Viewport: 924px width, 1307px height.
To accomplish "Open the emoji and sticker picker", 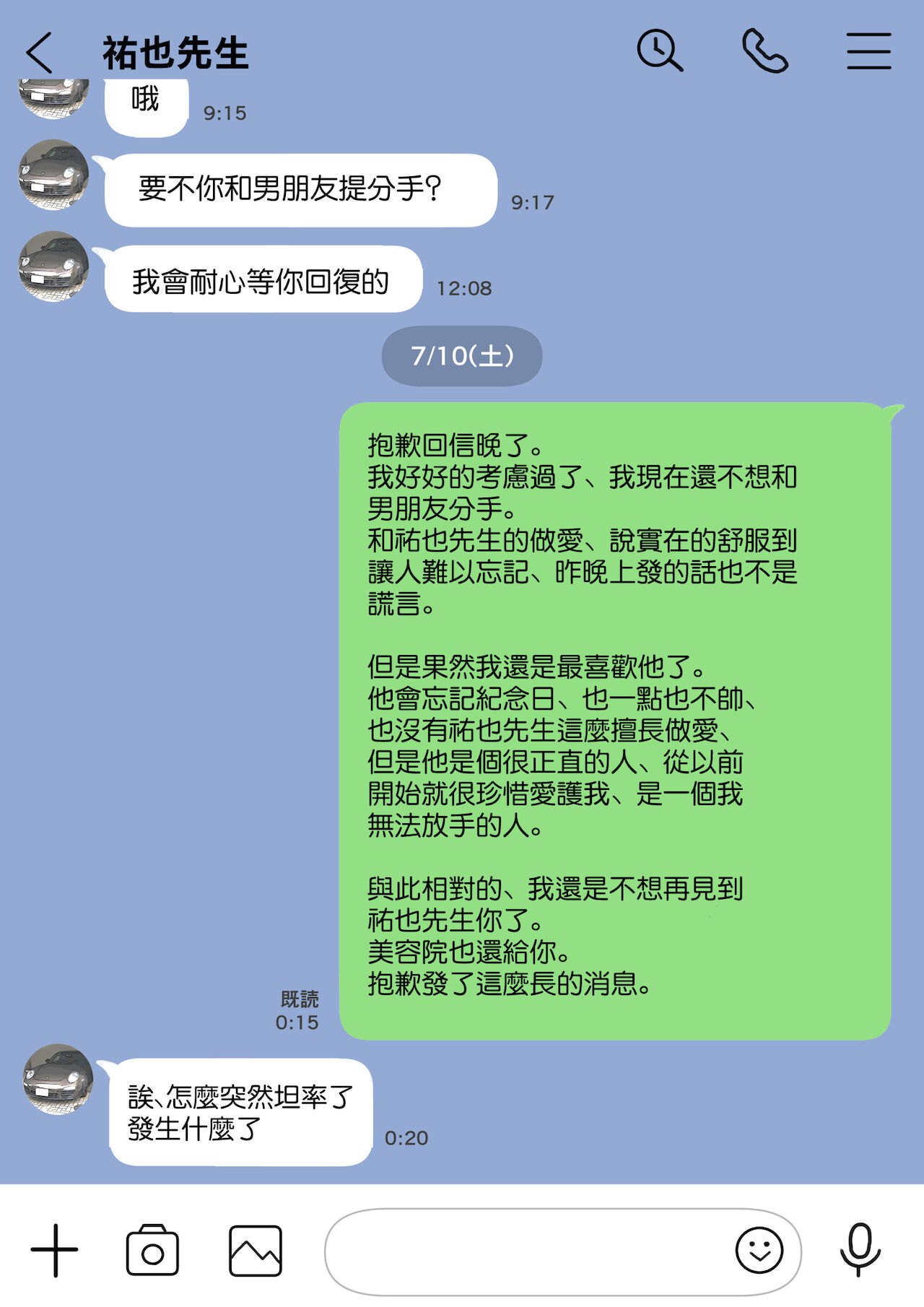I will pyautogui.click(x=759, y=1250).
